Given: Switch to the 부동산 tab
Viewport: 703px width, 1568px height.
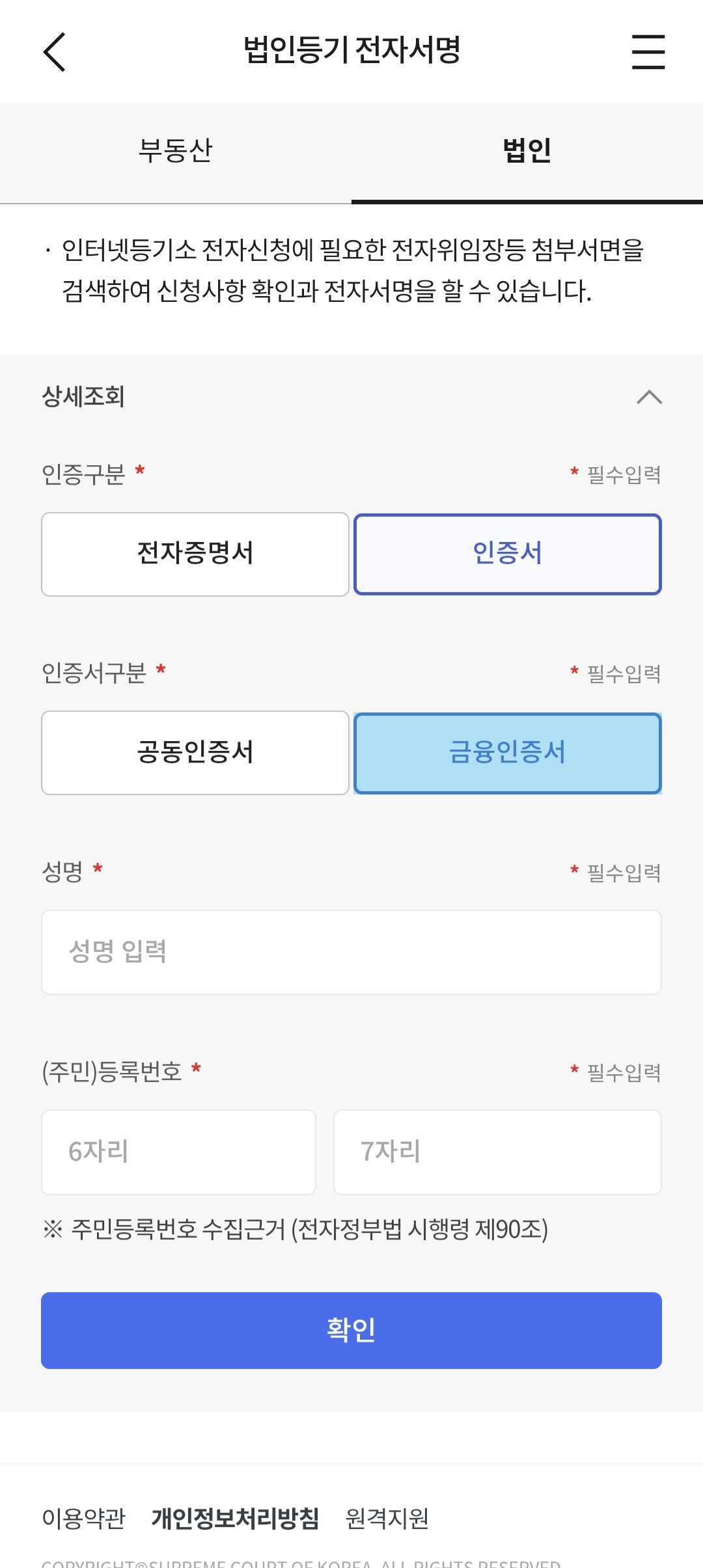Looking at the screenshot, I should (176, 151).
